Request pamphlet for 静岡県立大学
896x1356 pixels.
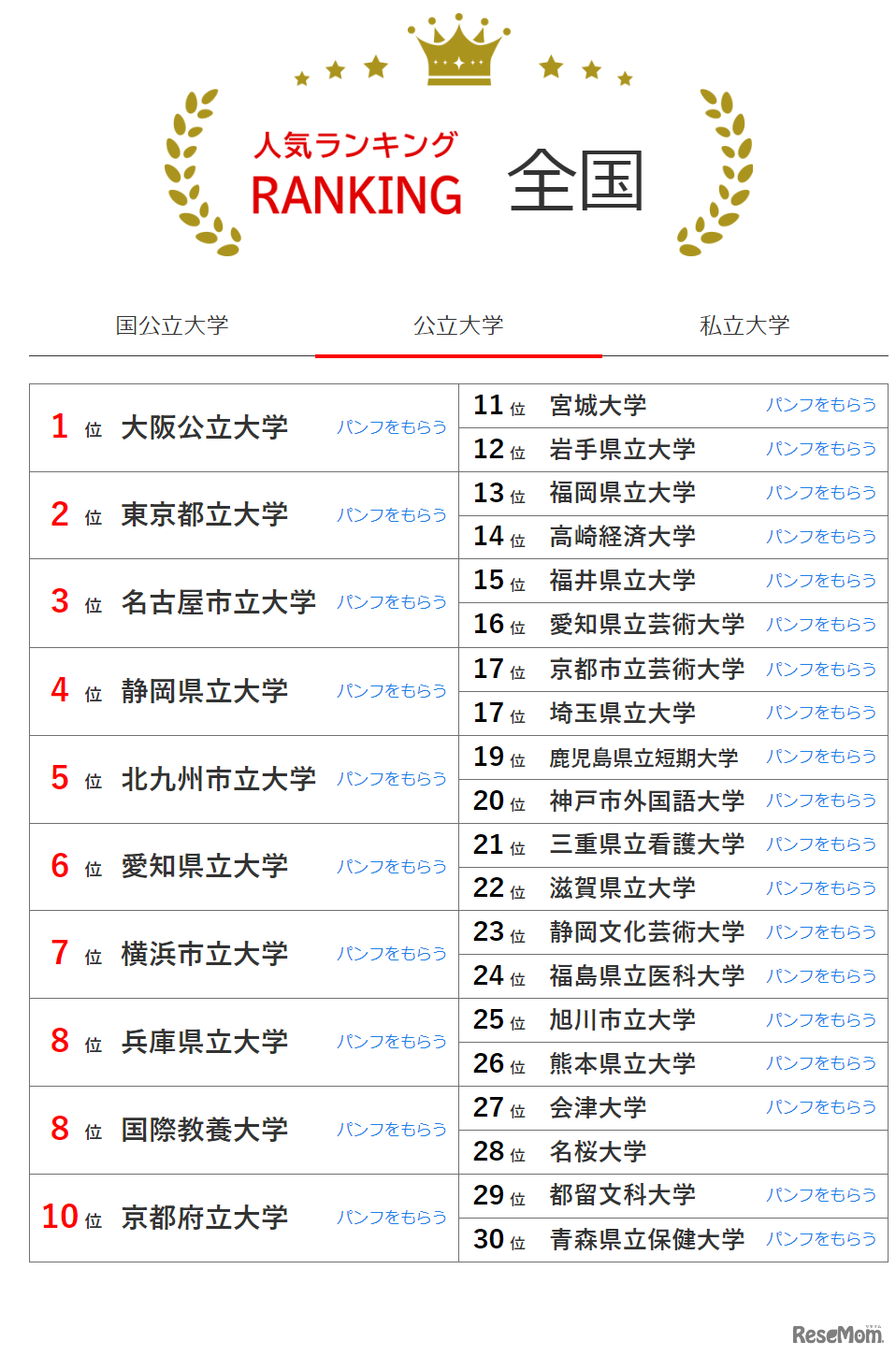(x=391, y=691)
